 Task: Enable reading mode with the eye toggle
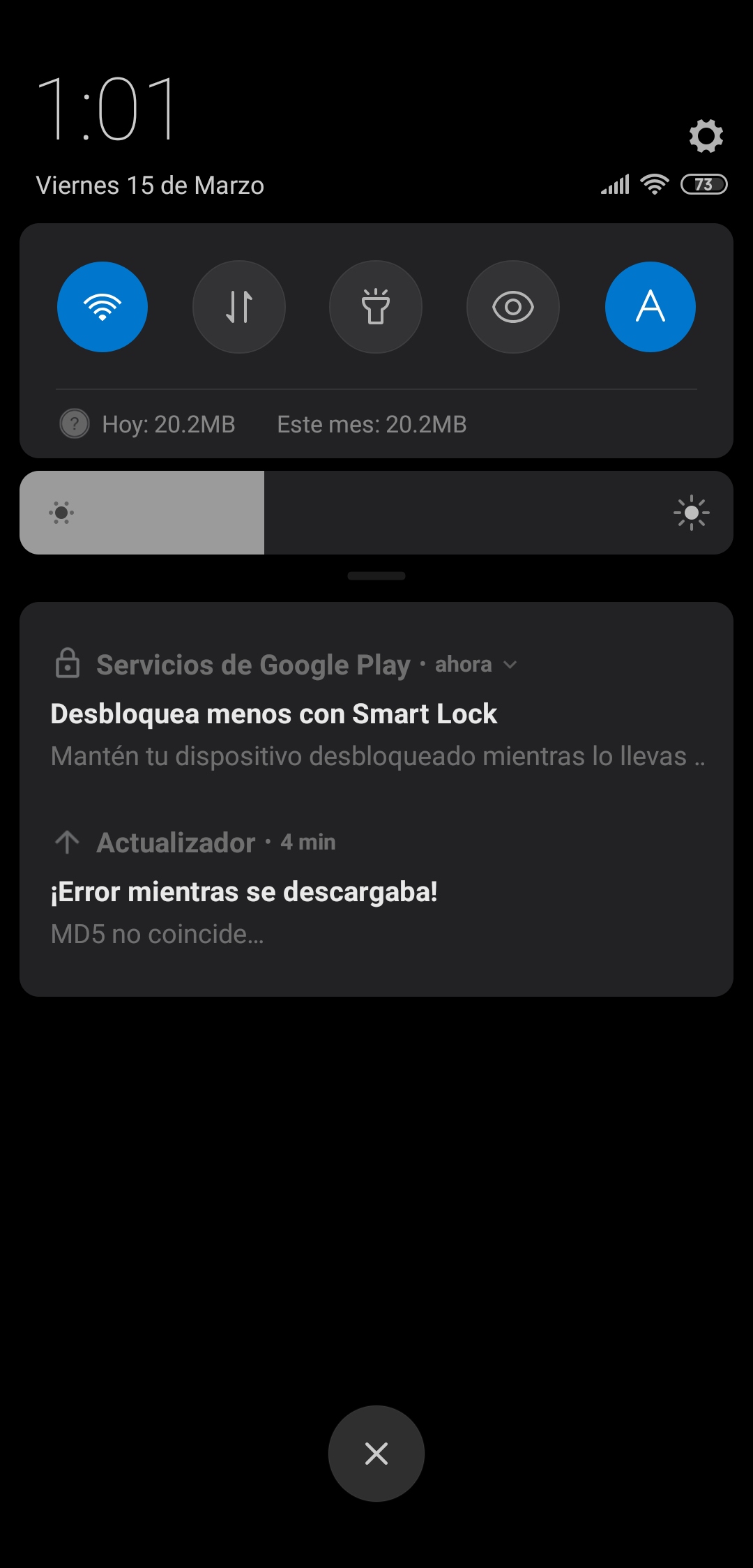point(513,307)
